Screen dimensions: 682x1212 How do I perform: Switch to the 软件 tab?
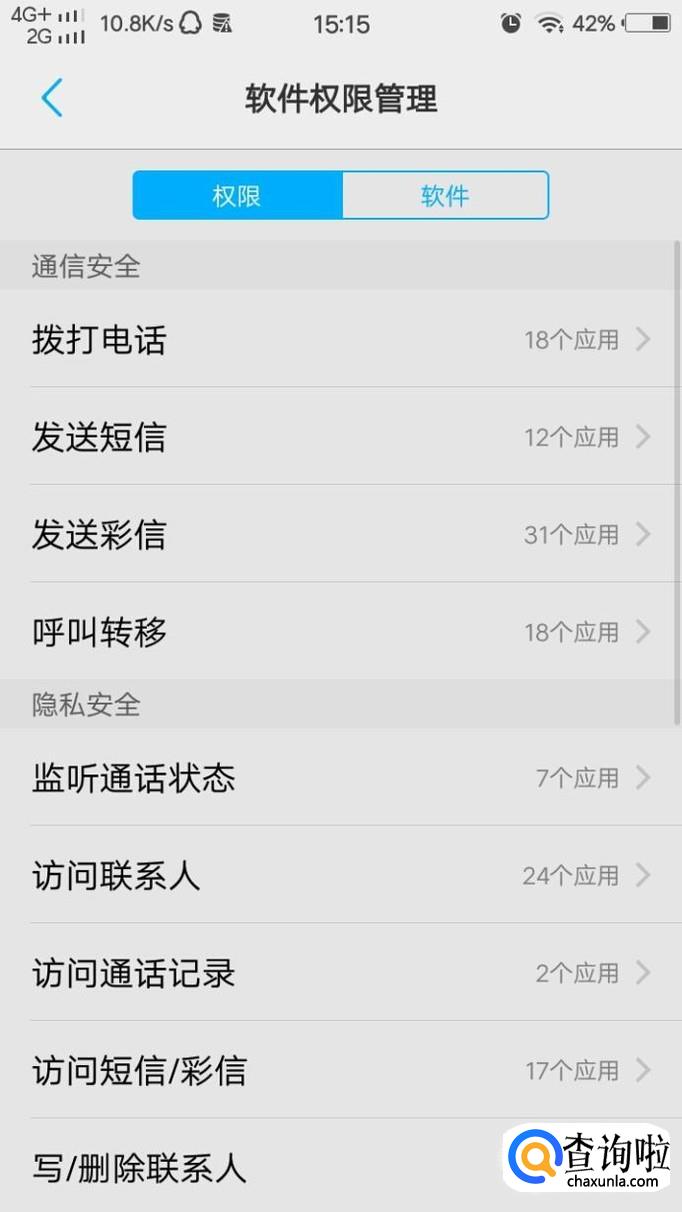pyautogui.click(x=445, y=195)
